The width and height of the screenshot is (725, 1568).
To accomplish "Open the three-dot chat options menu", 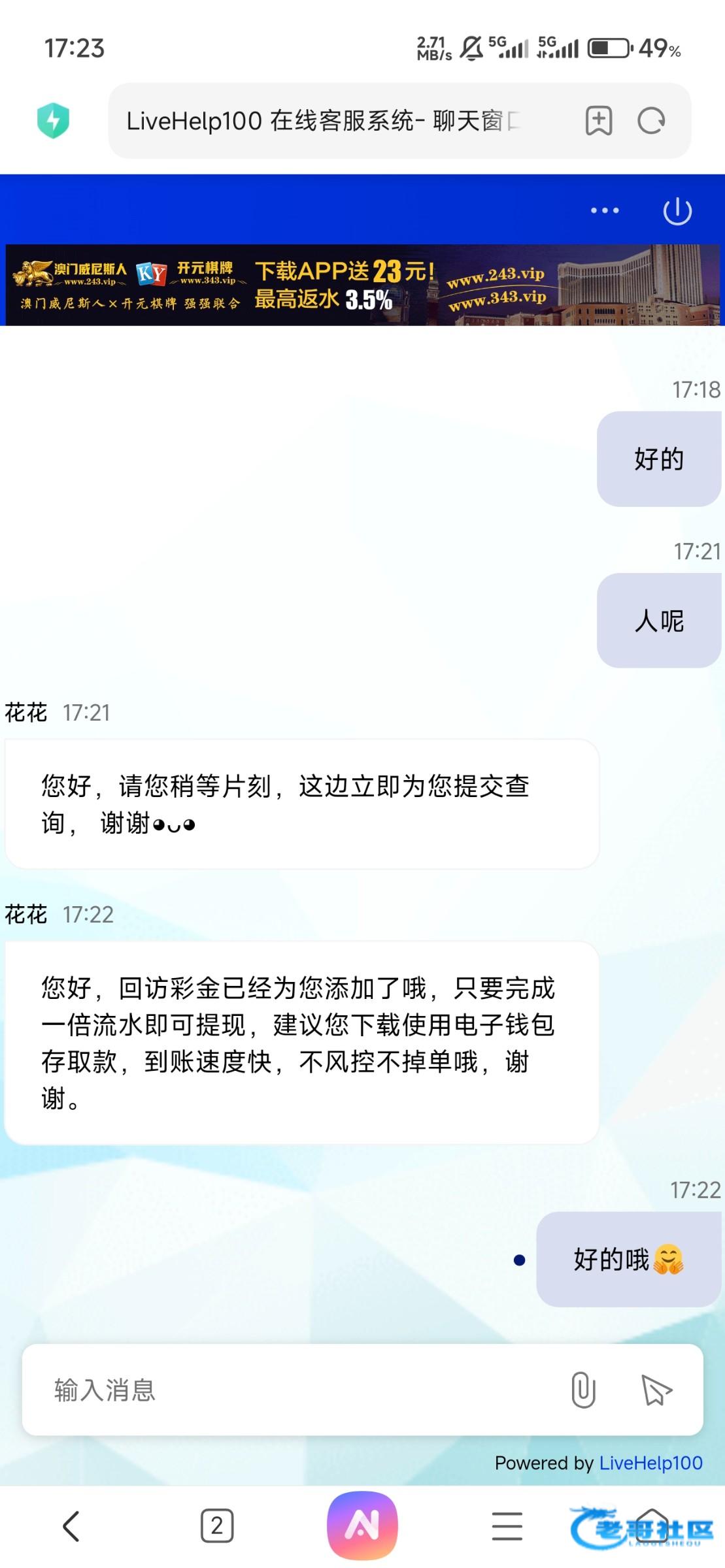I will (x=605, y=210).
